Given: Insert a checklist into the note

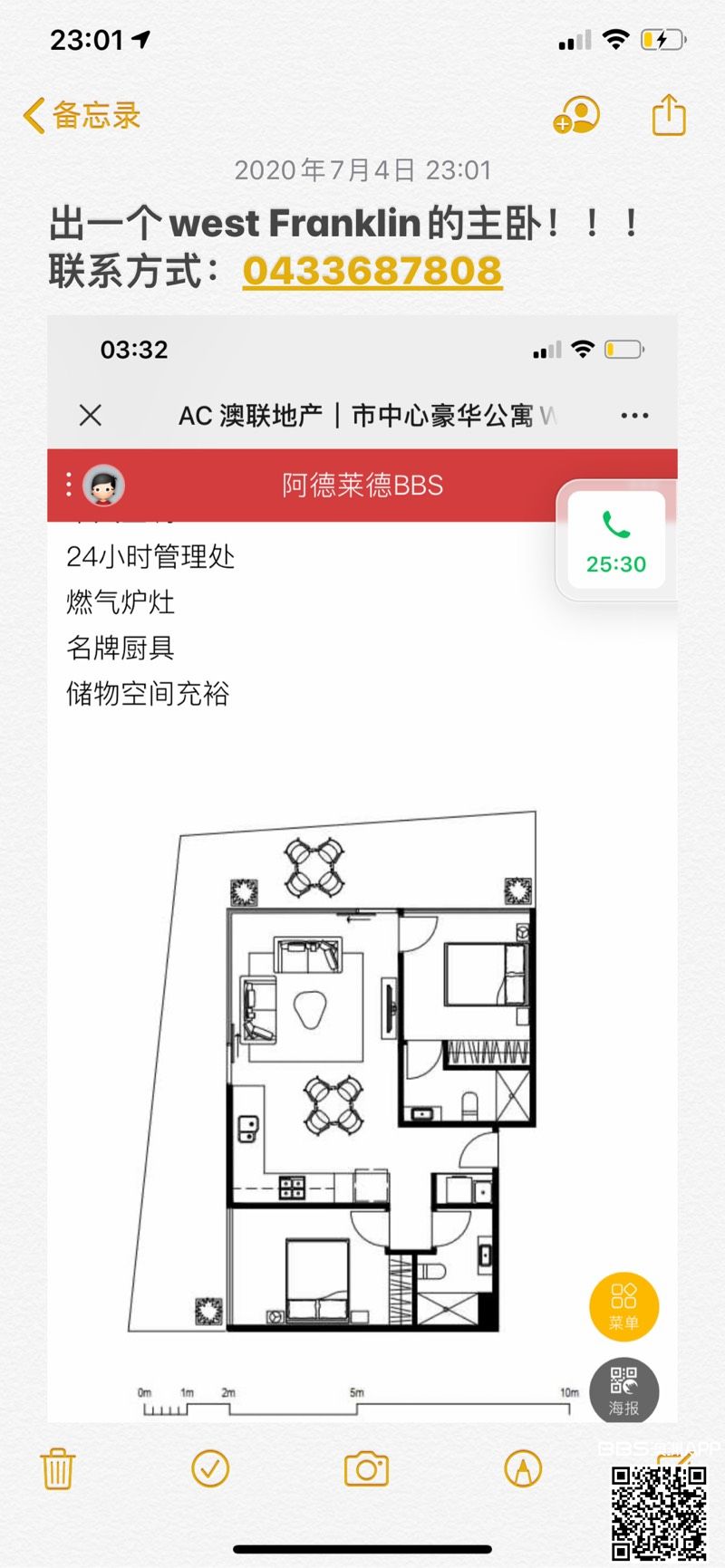Looking at the screenshot, I should coord(210,1468).
